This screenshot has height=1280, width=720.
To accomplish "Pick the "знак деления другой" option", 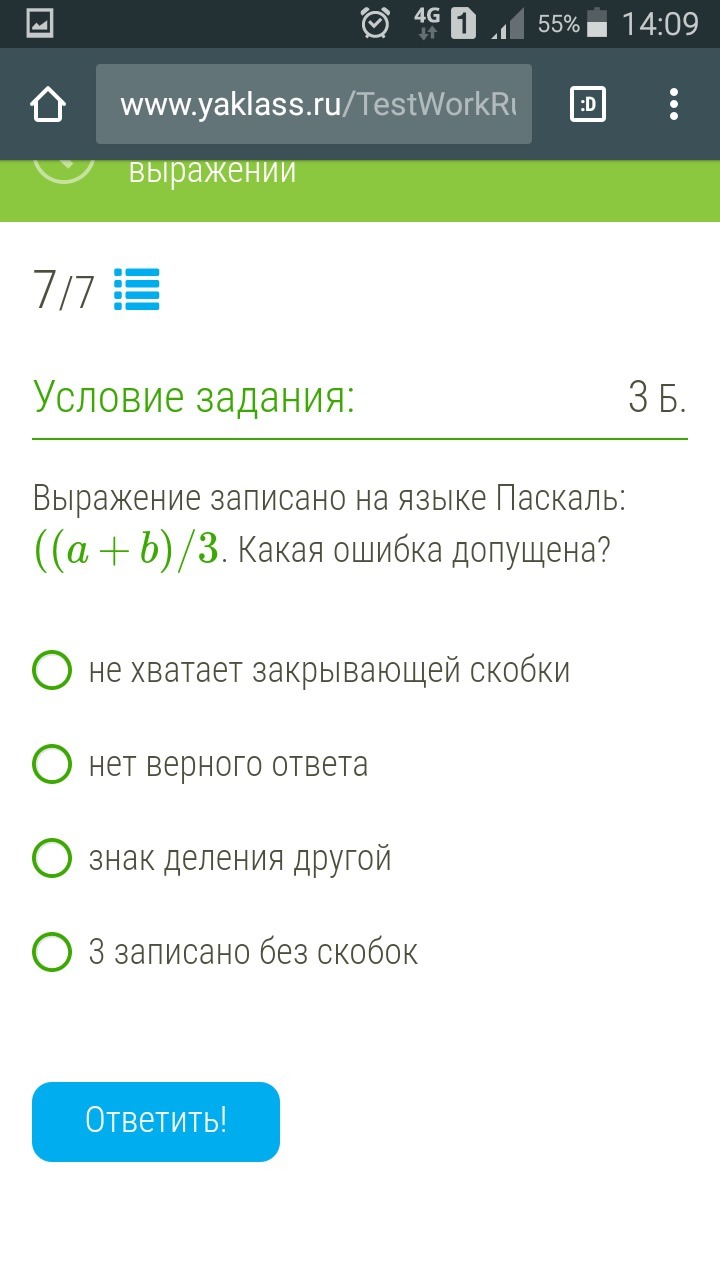I will tap(52, 858).
